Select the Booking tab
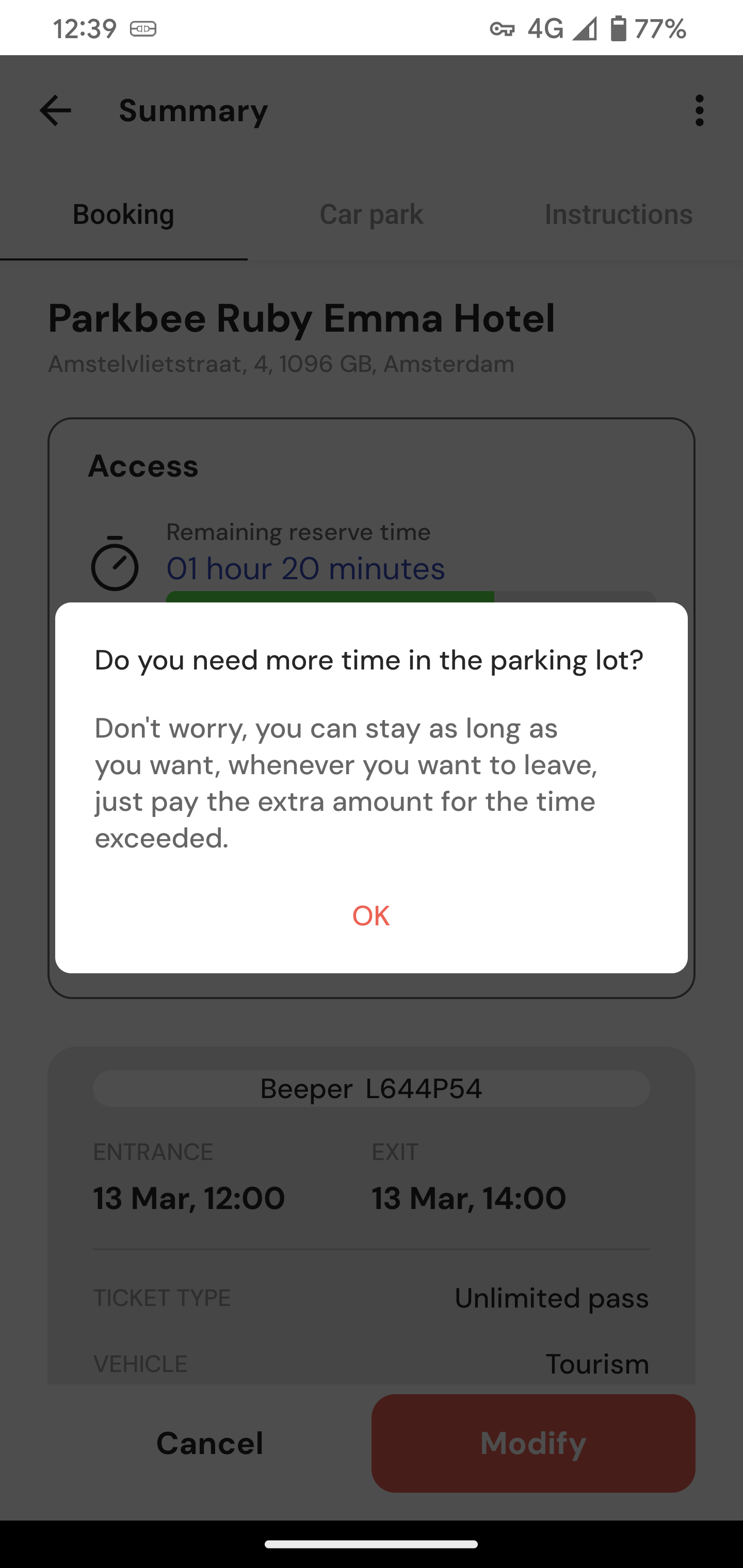Screen dimensions: 743x1568 (124, 214)
